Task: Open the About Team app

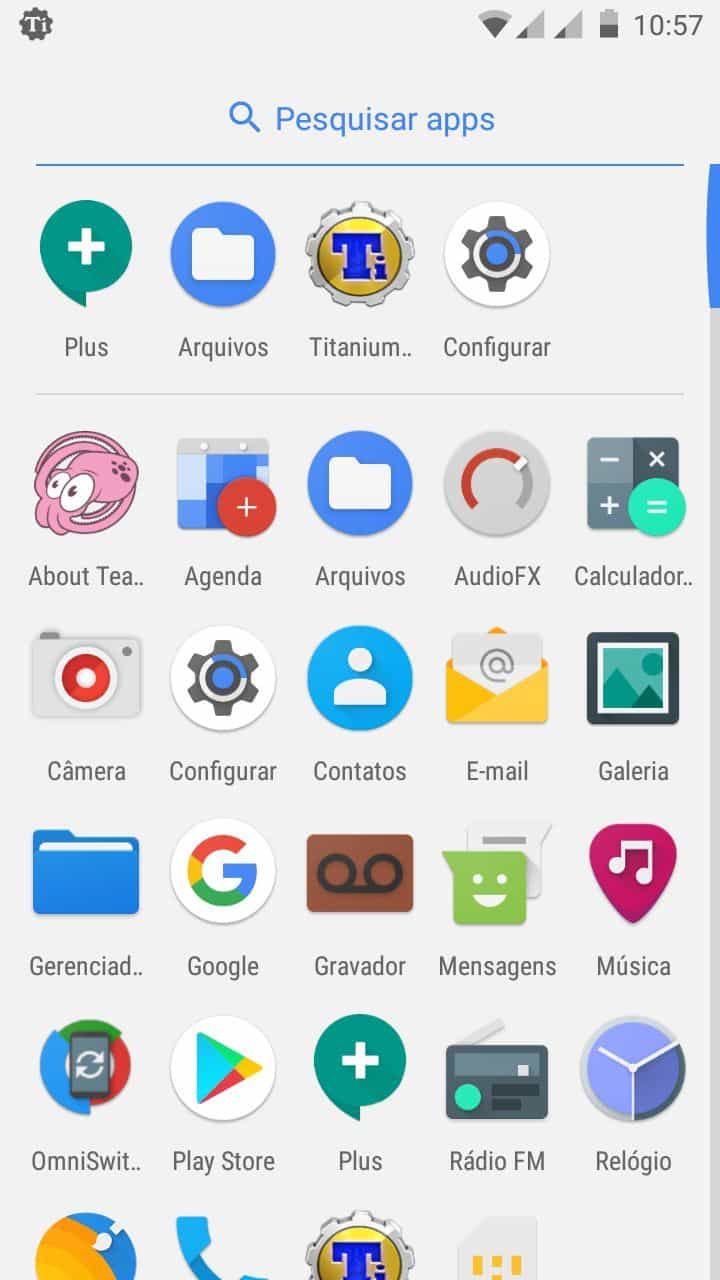Action: tap(86, 484)
